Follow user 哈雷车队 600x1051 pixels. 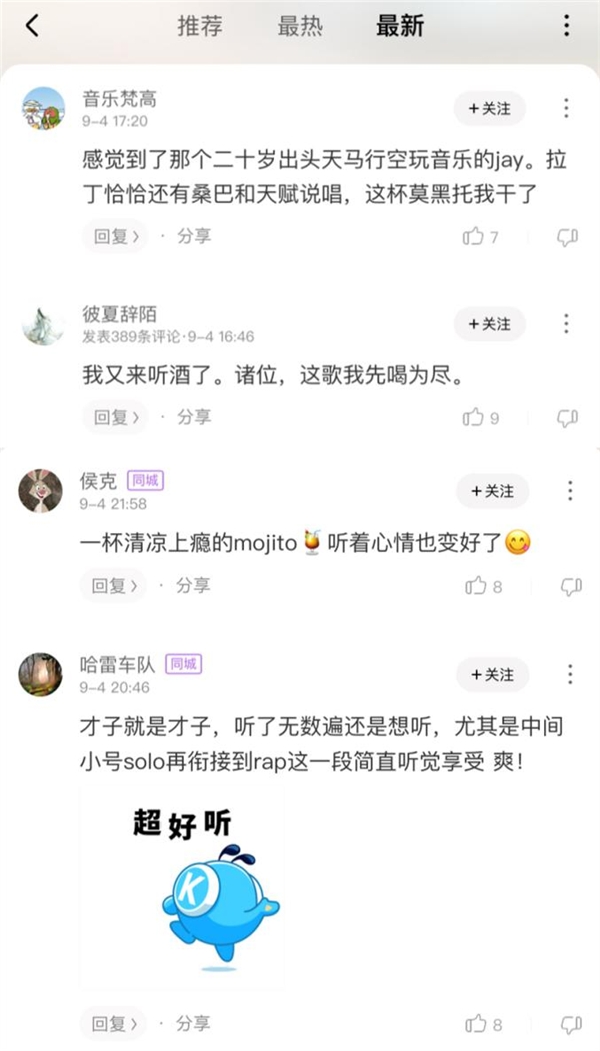(x=492, y=675)
